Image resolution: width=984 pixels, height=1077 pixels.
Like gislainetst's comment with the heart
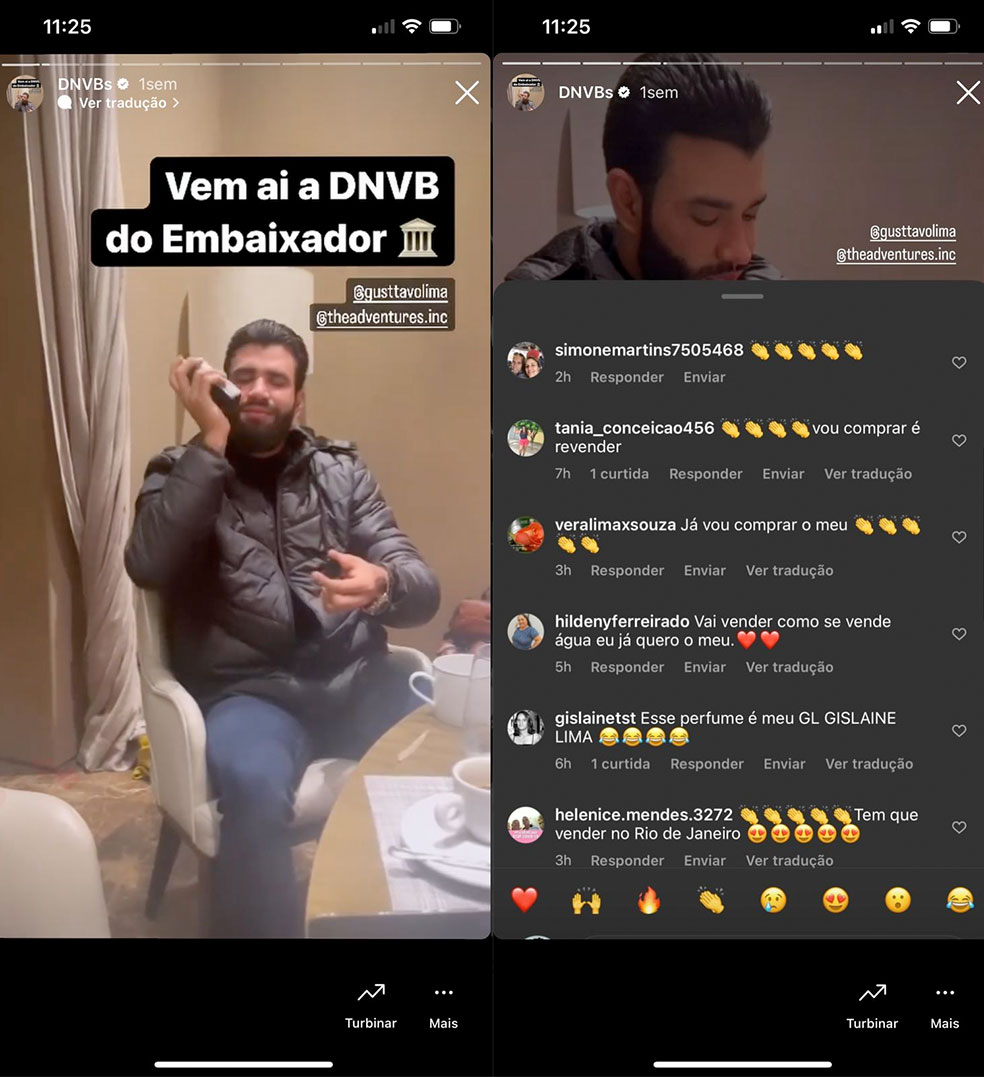pos(958,731)
